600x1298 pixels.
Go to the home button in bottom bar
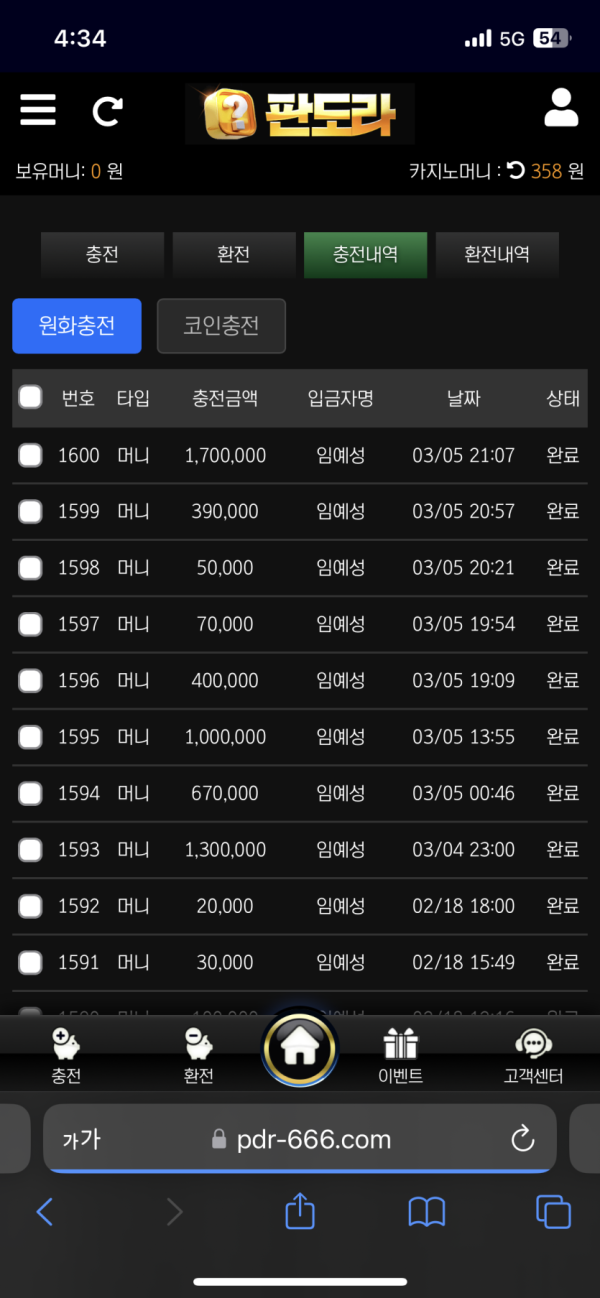pos(299,1047)
